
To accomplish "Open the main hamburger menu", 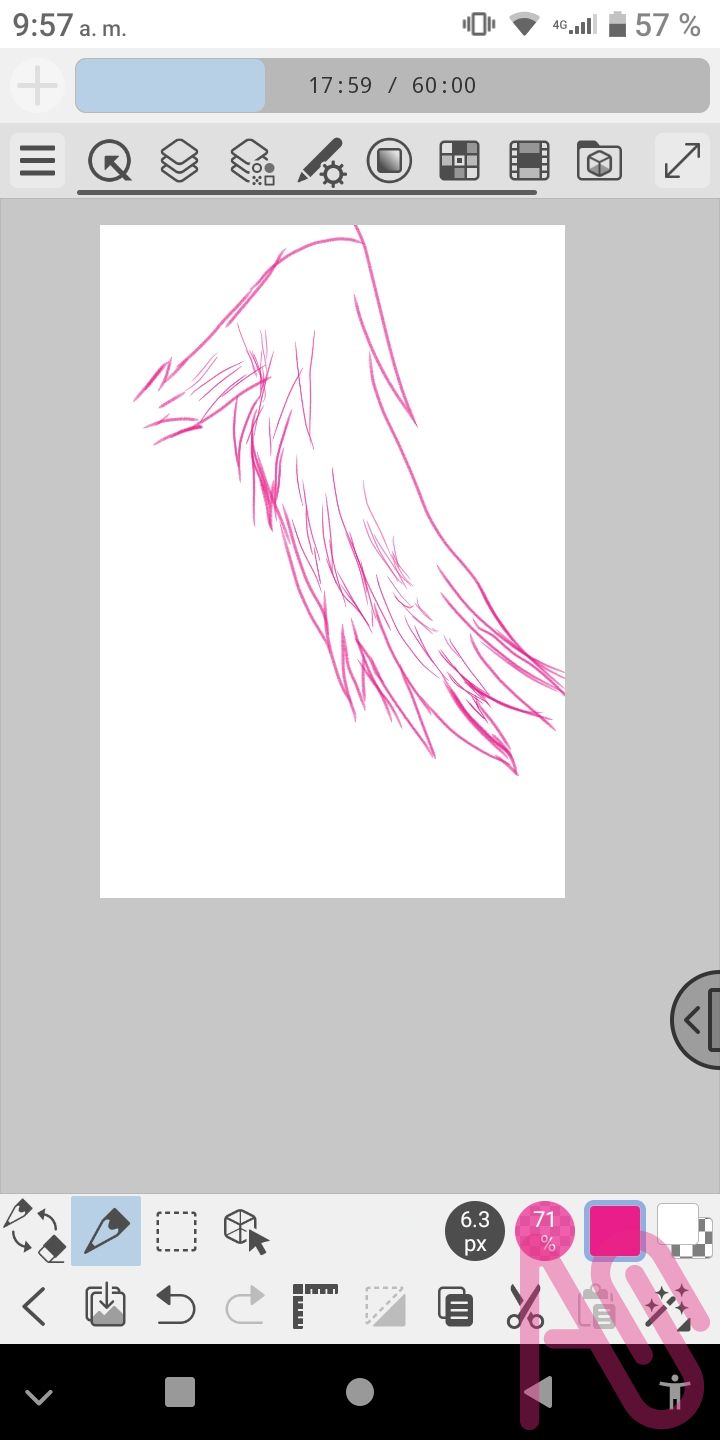I will (37, 160).
